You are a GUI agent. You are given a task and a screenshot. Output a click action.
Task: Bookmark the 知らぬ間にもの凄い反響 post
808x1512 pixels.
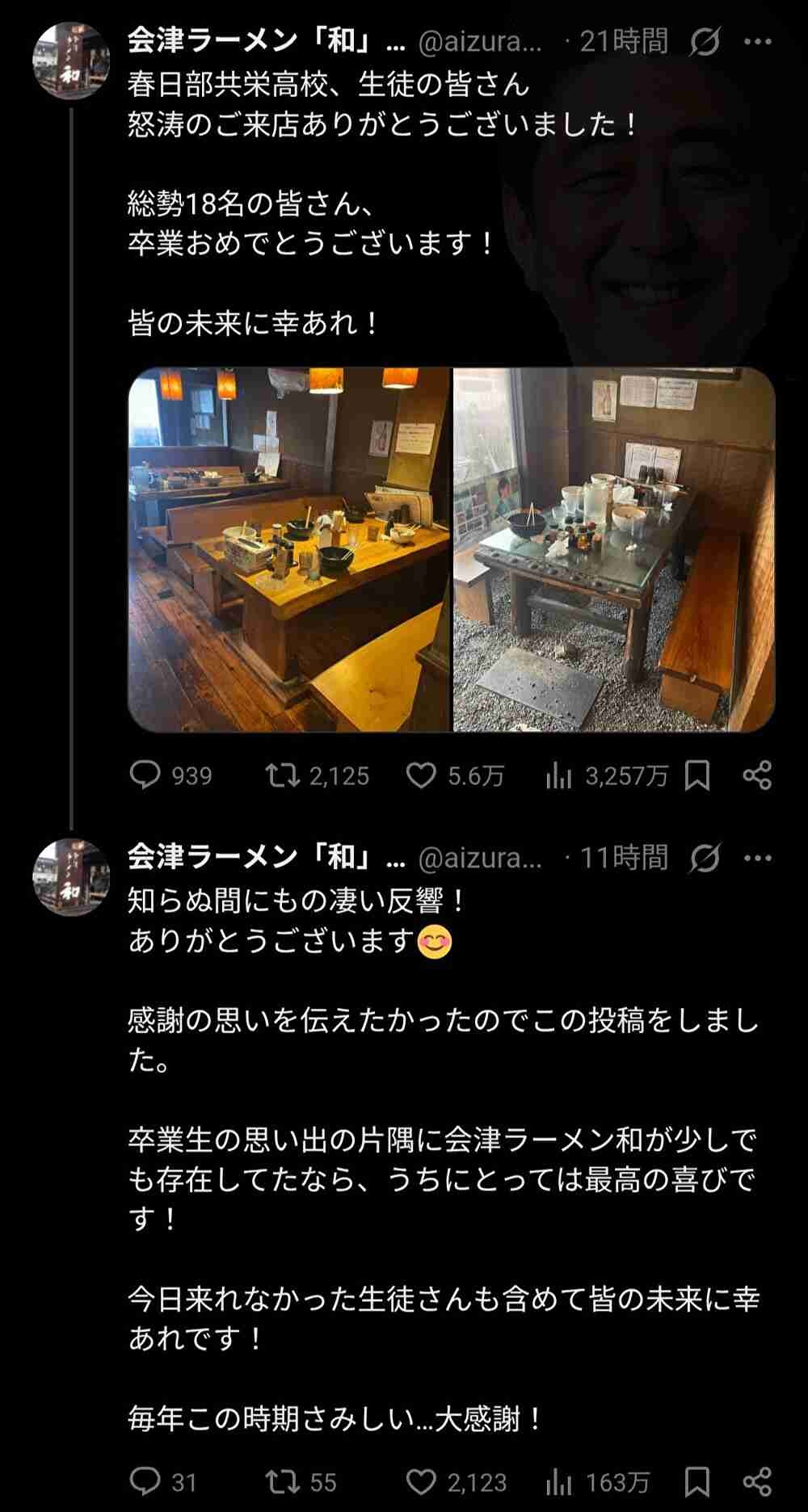coord(696,1482)
